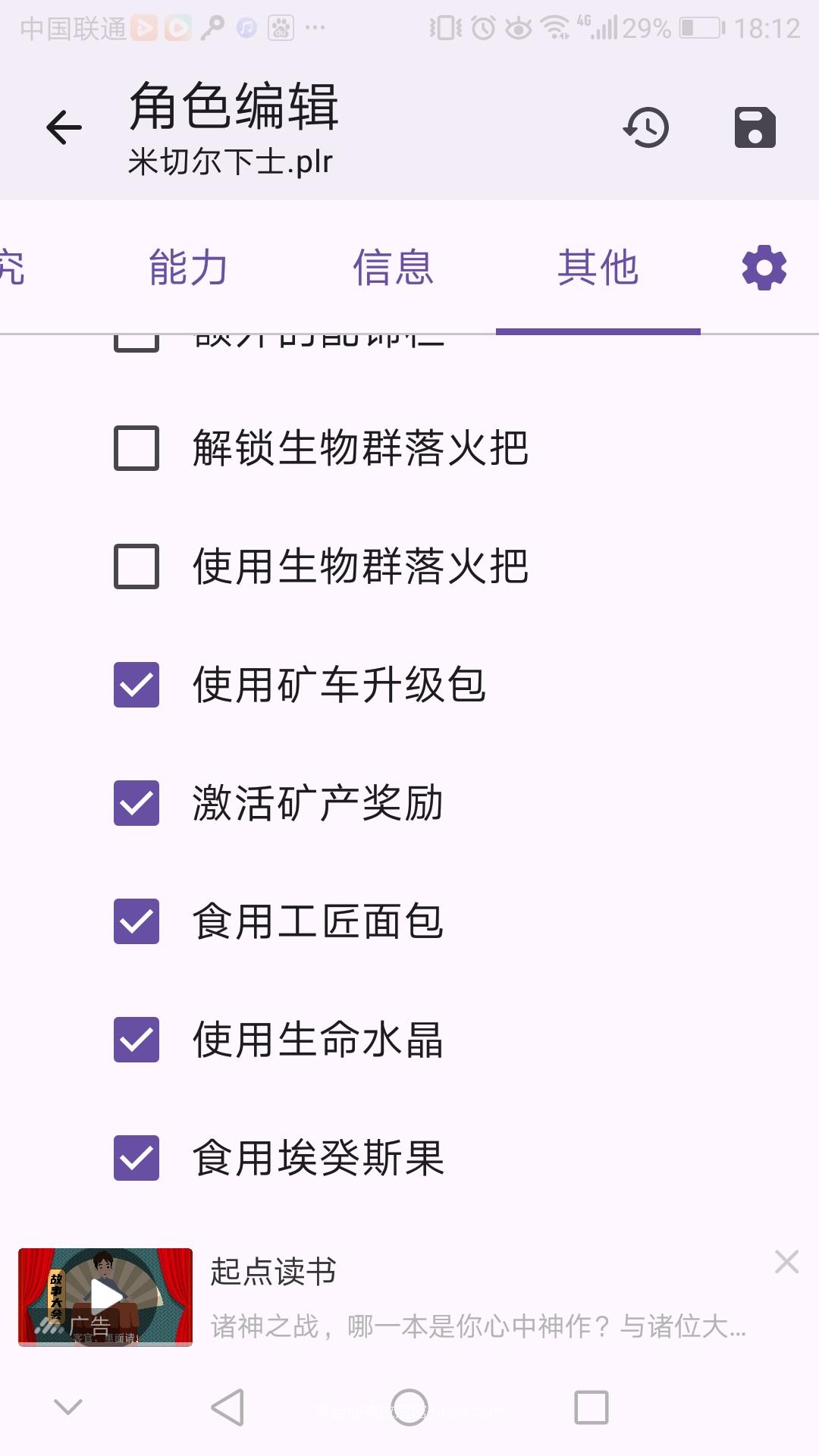Disable 使用矿车升级包 option

click(x=136, y=685)
